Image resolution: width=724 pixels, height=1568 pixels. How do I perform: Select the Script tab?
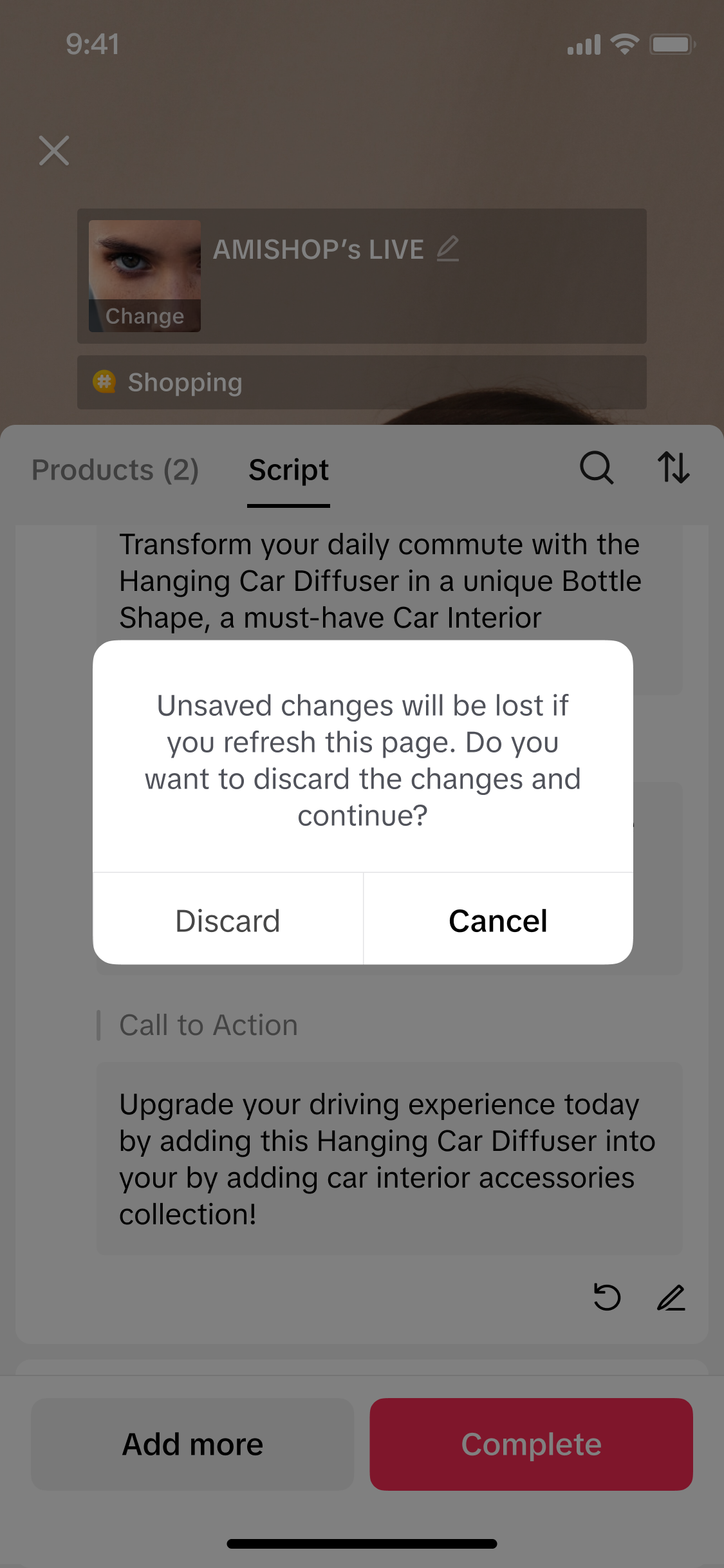click(x=288, y=470)
